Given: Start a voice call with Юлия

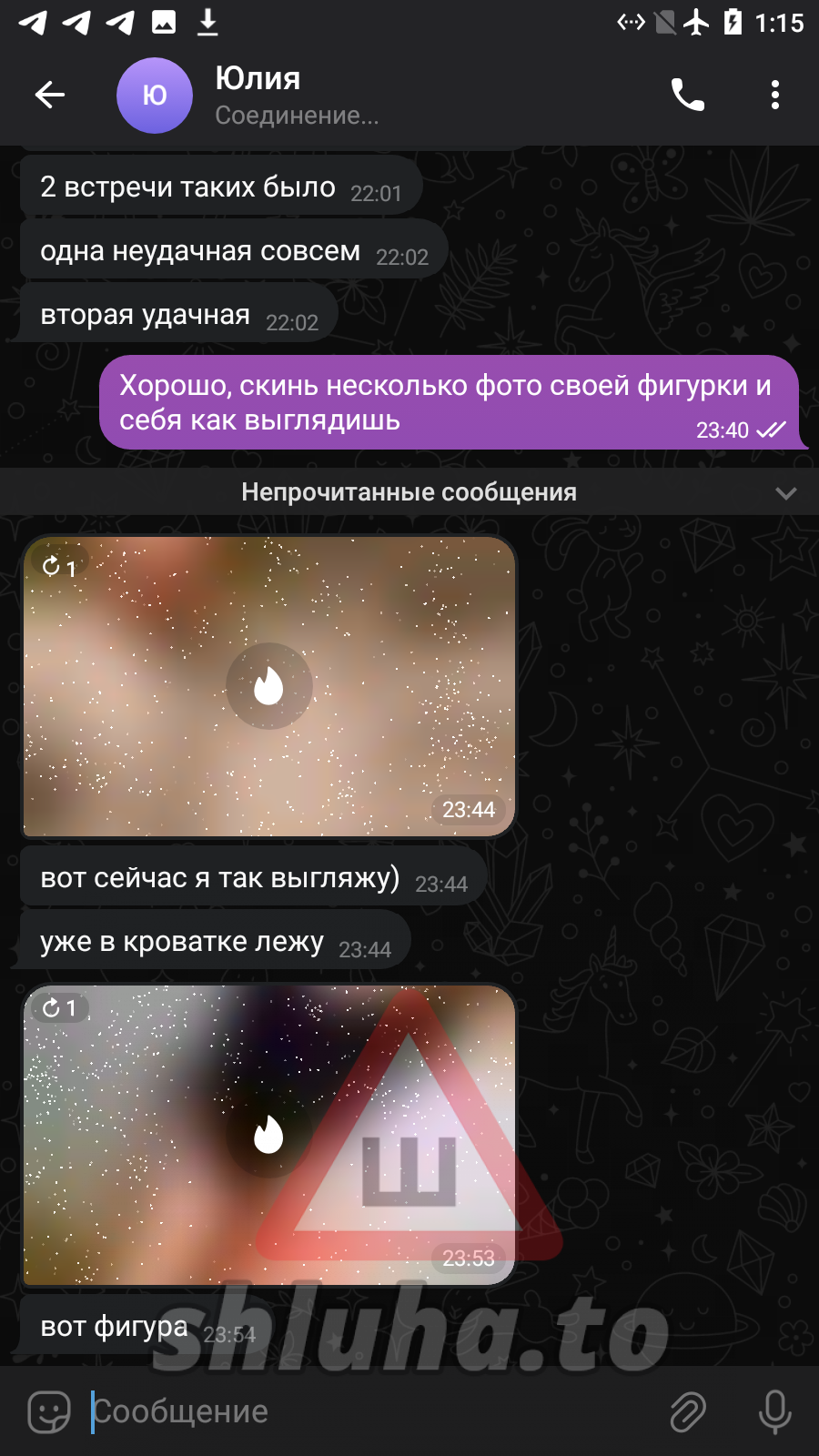Looking at the screenshot, I should [x=688, y=95].
